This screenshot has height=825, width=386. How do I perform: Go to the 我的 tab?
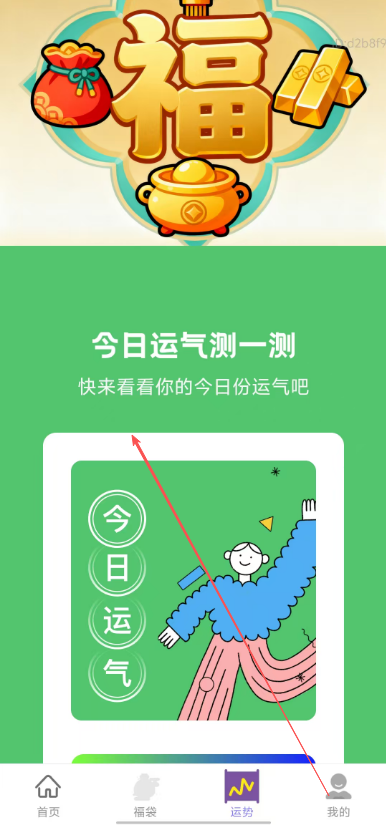(x=338, y=796)
